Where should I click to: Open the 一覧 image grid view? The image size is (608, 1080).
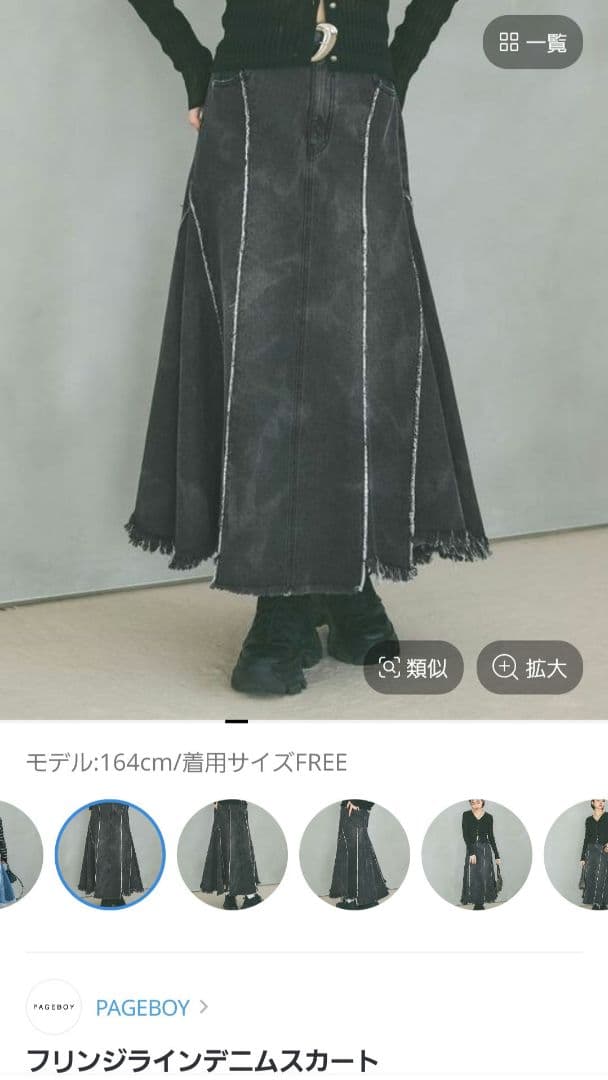532,42
